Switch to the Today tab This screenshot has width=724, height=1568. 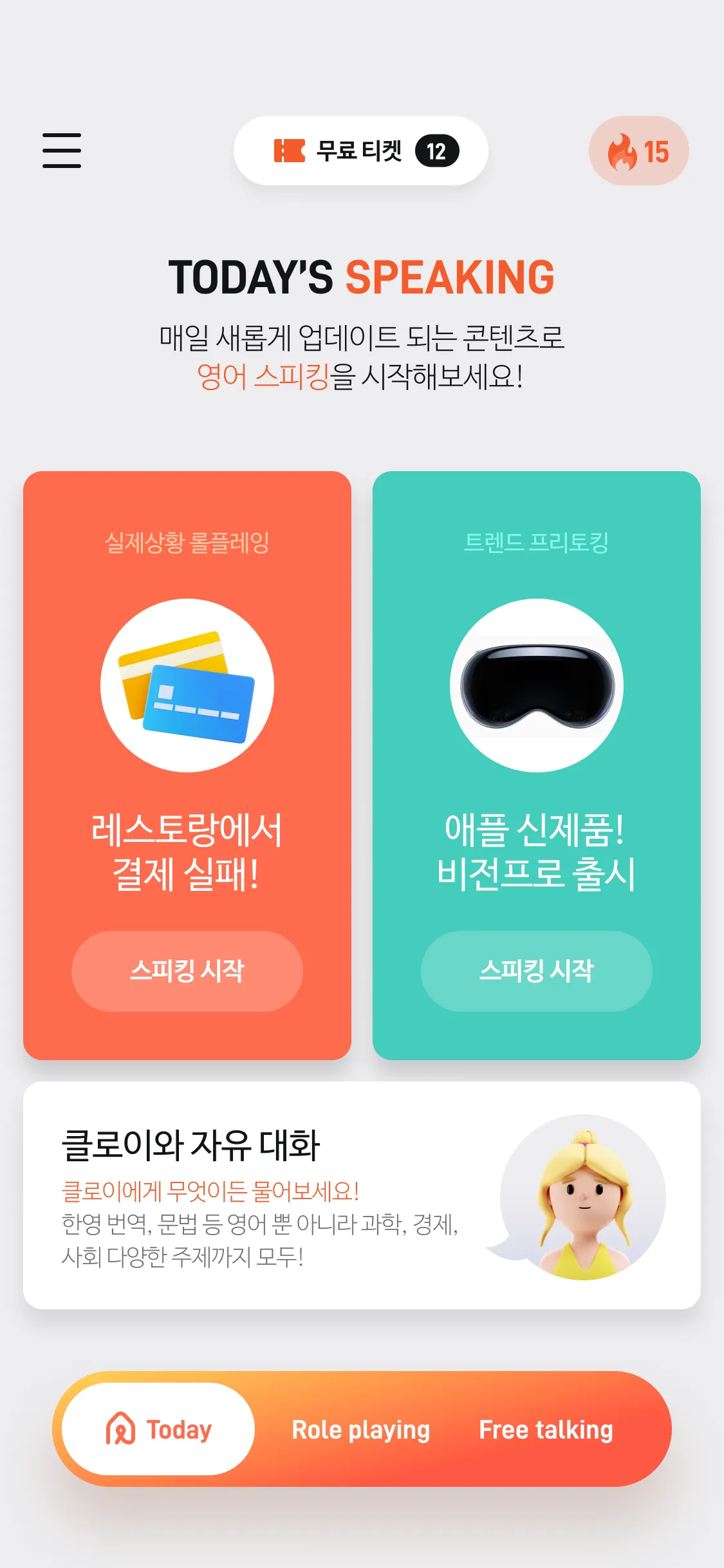[x=158, y=1429]
